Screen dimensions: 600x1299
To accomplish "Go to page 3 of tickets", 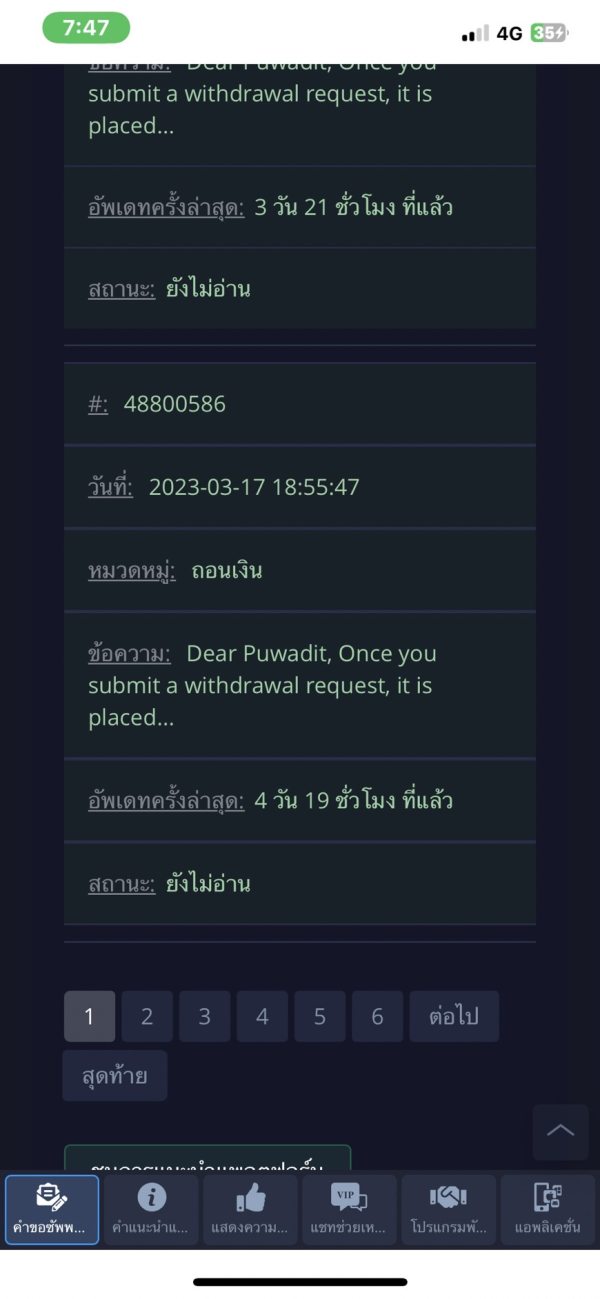I will 205,1016.
